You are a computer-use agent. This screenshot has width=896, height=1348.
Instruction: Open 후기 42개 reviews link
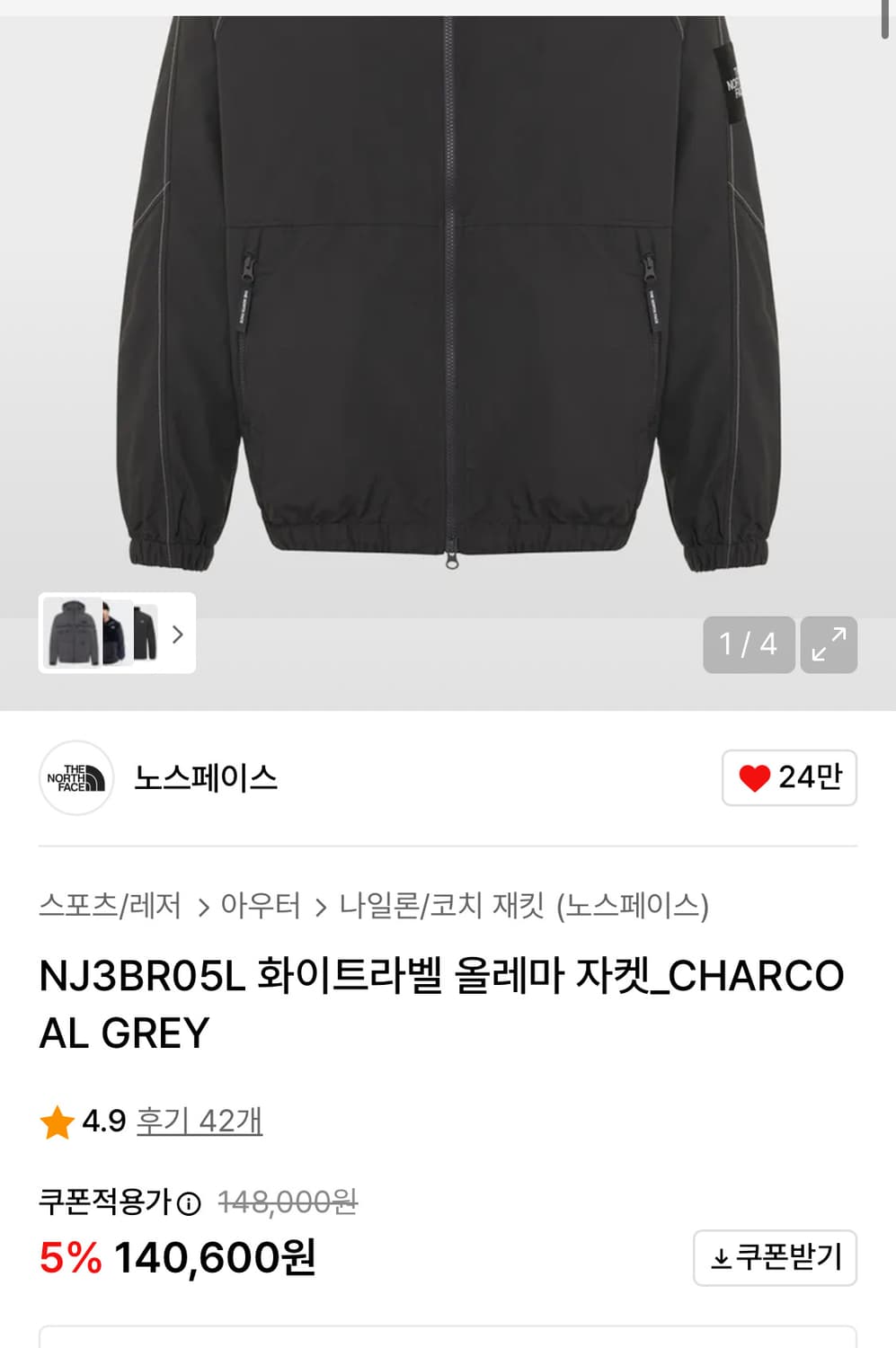point(200,1119)
